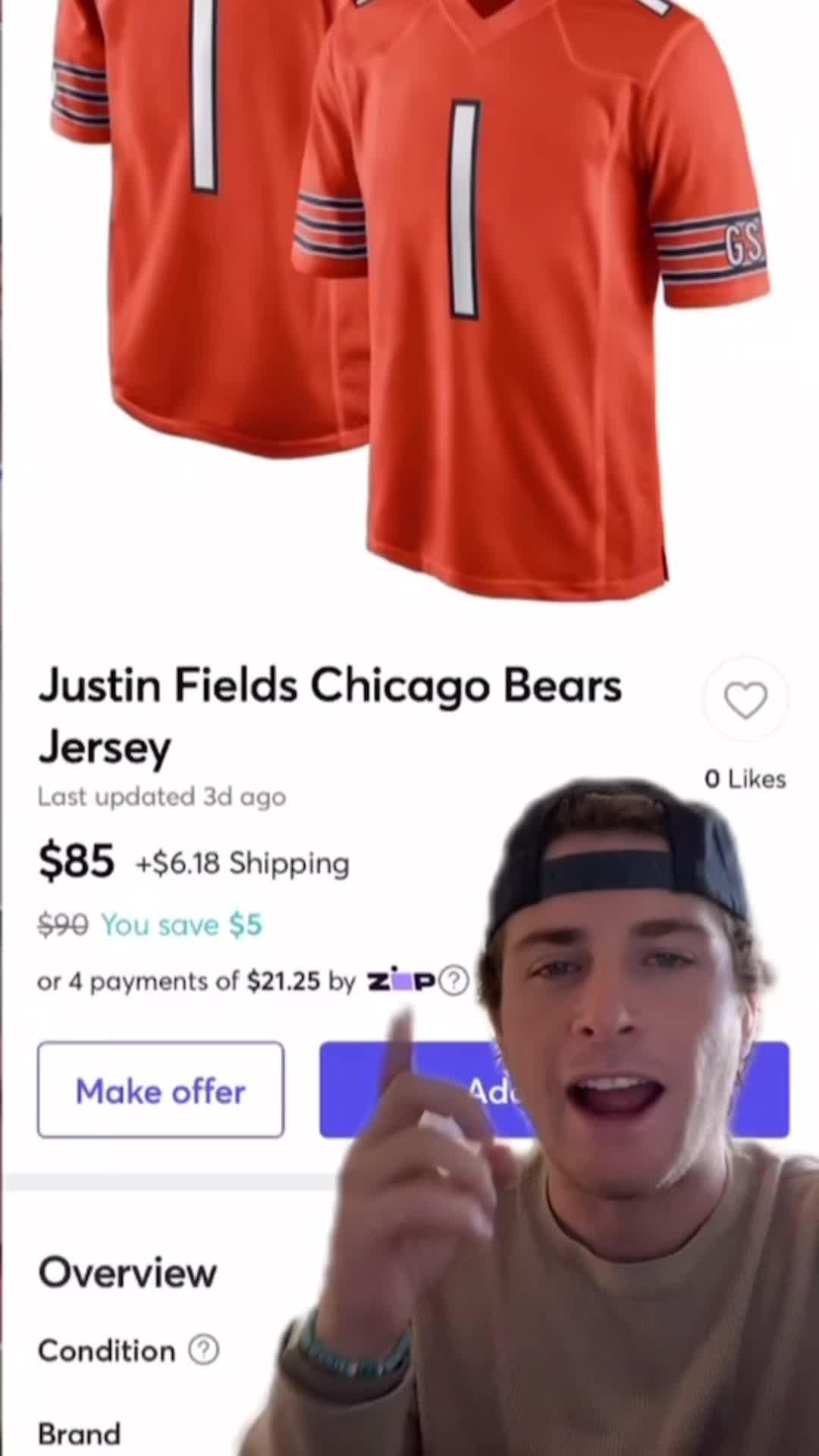Click the 'Last updated 3d ago' text

click(x=161, y=796)
